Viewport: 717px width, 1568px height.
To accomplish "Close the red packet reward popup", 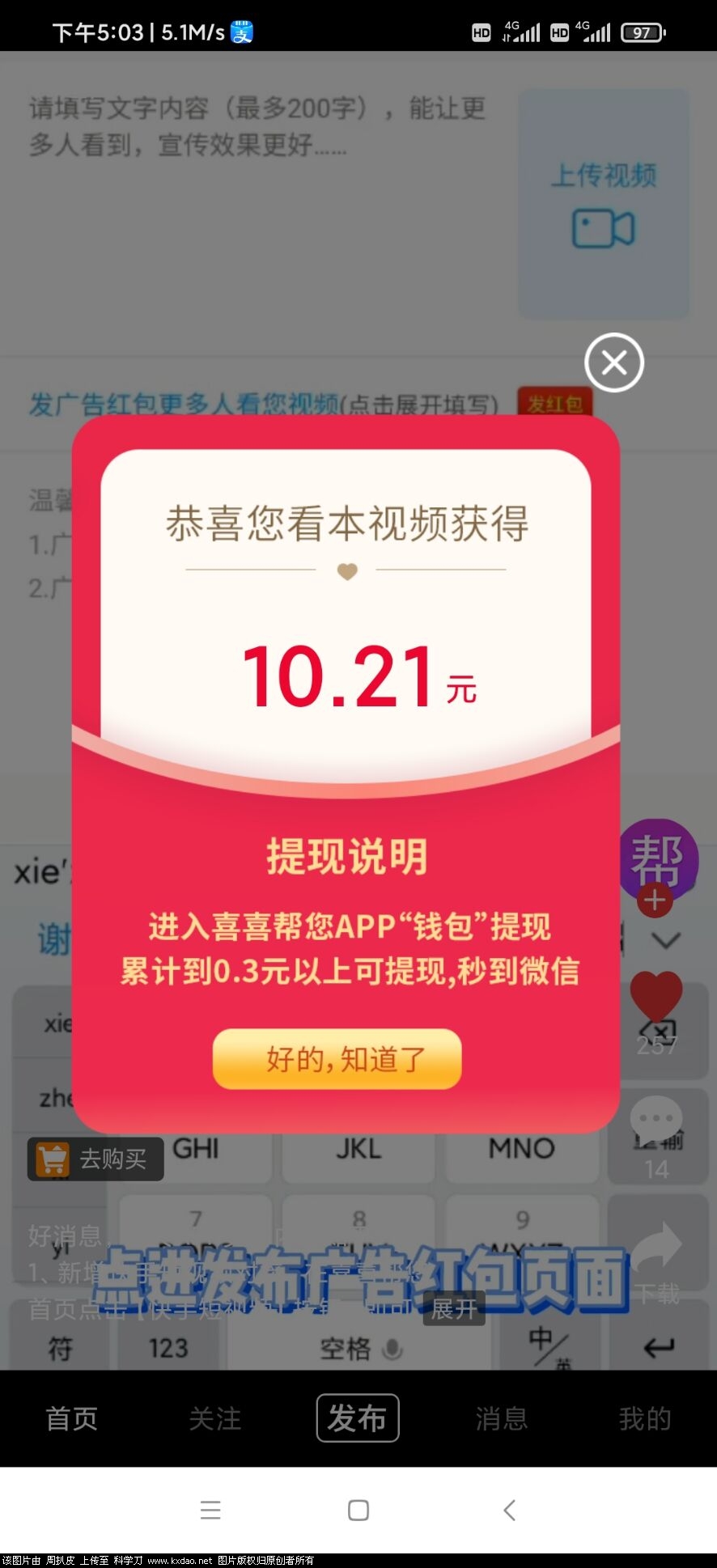I will click(x=614, y=362).
